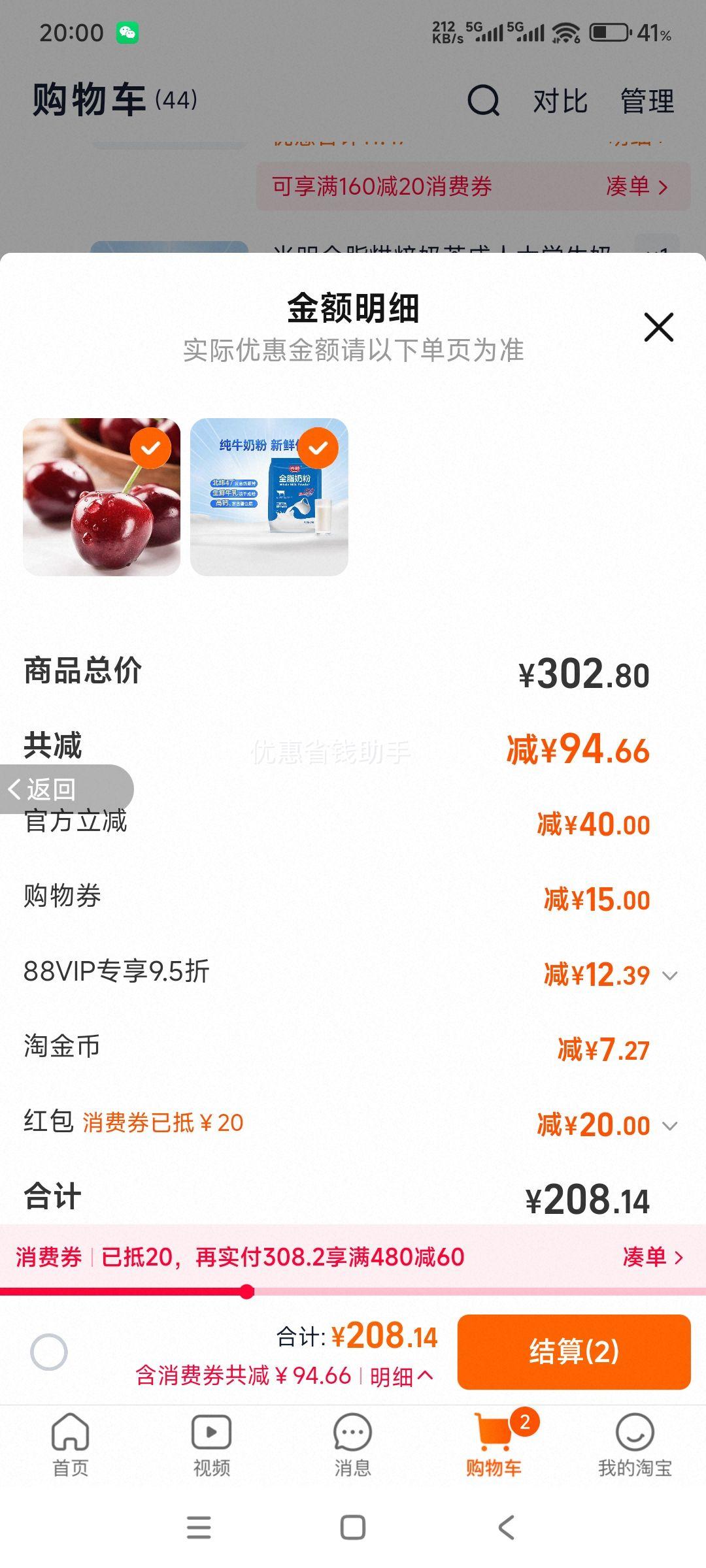Viewport: 706px width, 1568px height.
Task: Close the 金额明细 price detail popup
Action: [658, 327]
